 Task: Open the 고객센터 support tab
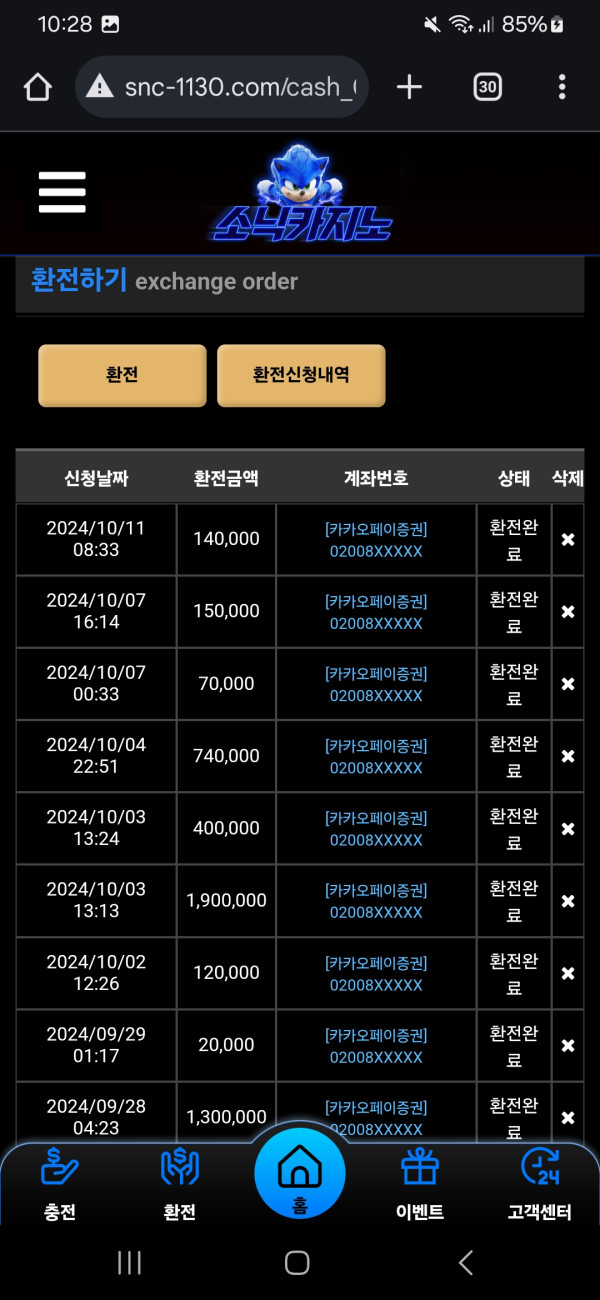pyautogui.click(x=540, y=1185)
